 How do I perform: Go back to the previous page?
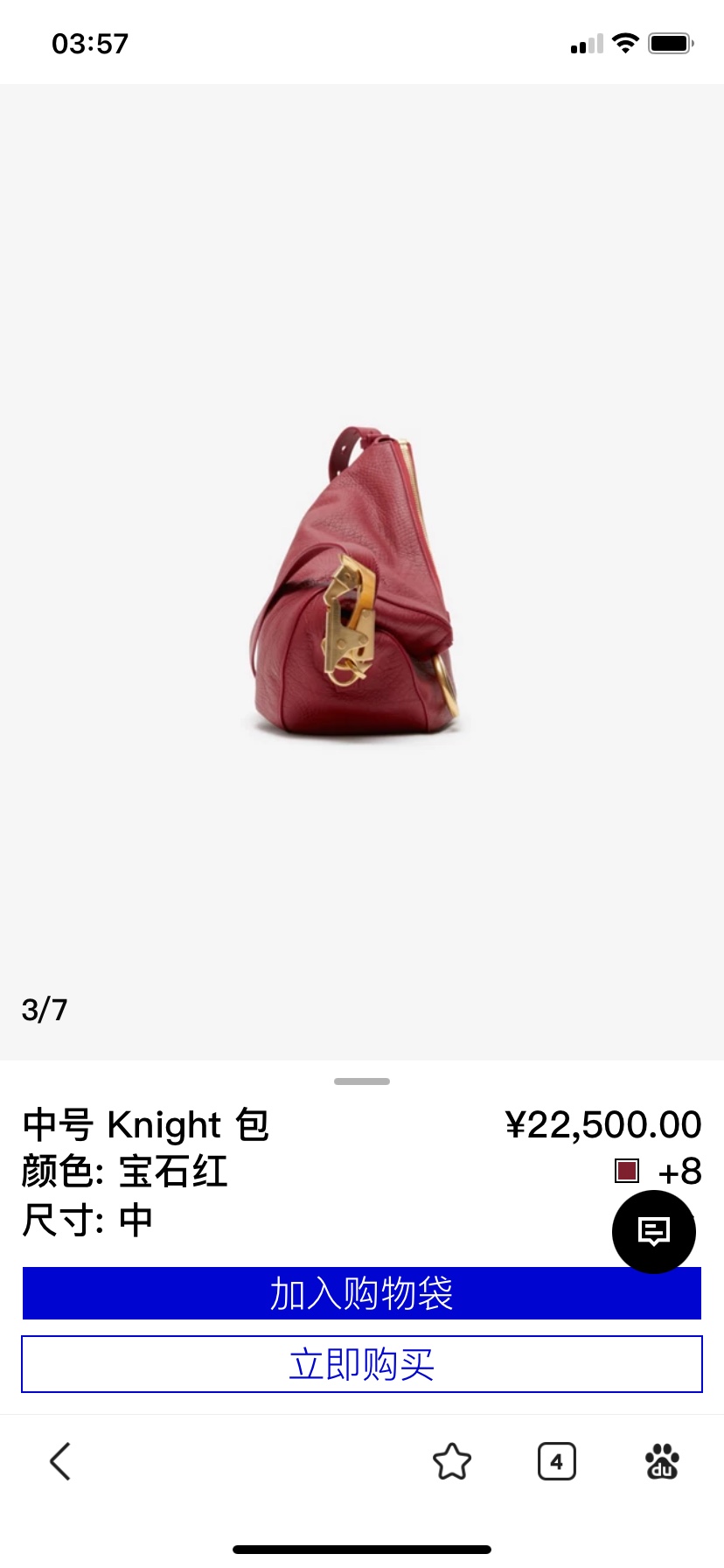pyautogui.click(x=59, y=1461)
